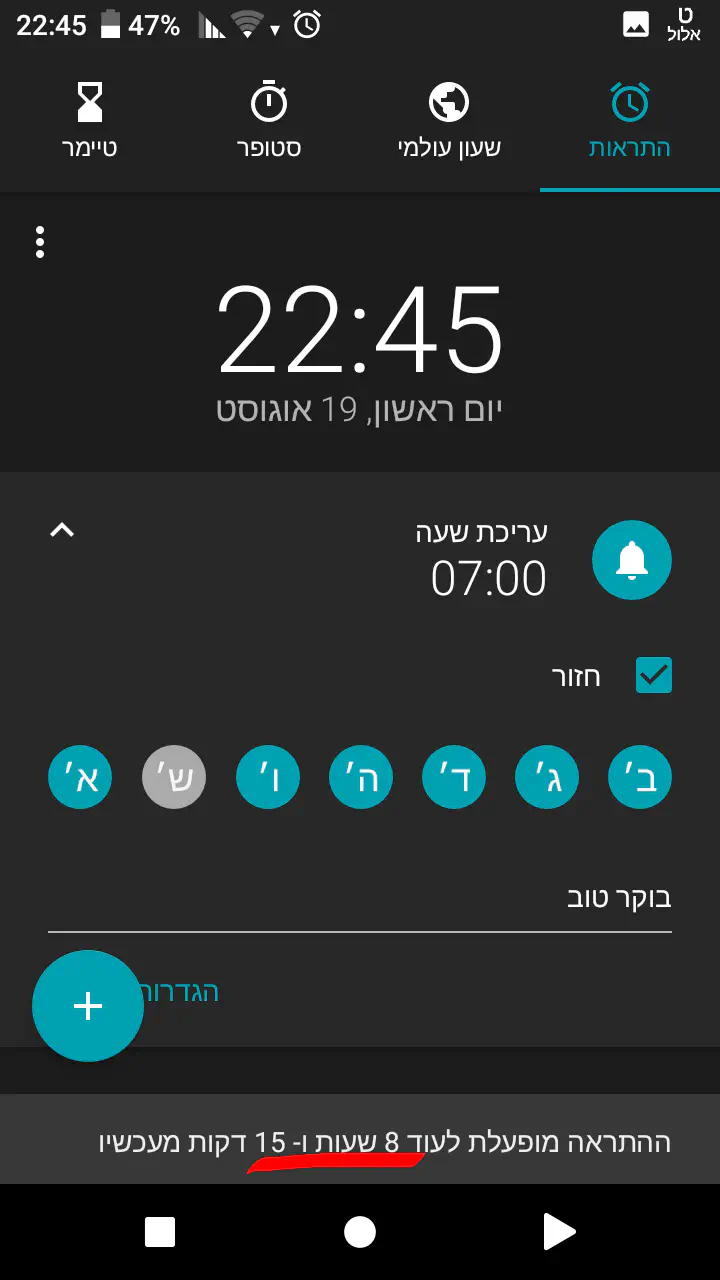This screenshot has width=720, height=1280.
Task: Edit the בוקר טוב alarm label
Action: 360,898
